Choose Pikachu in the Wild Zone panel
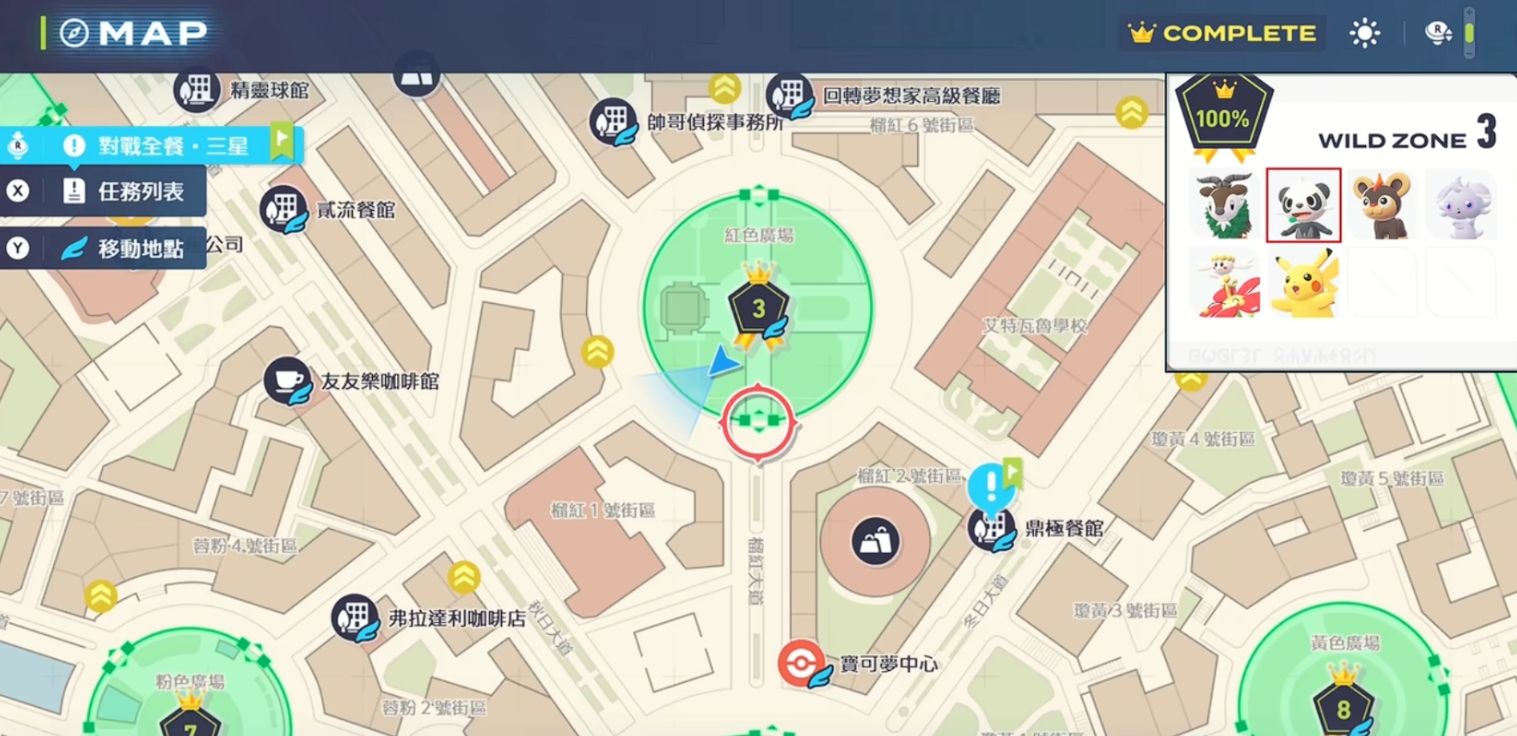 (1304, 283)
